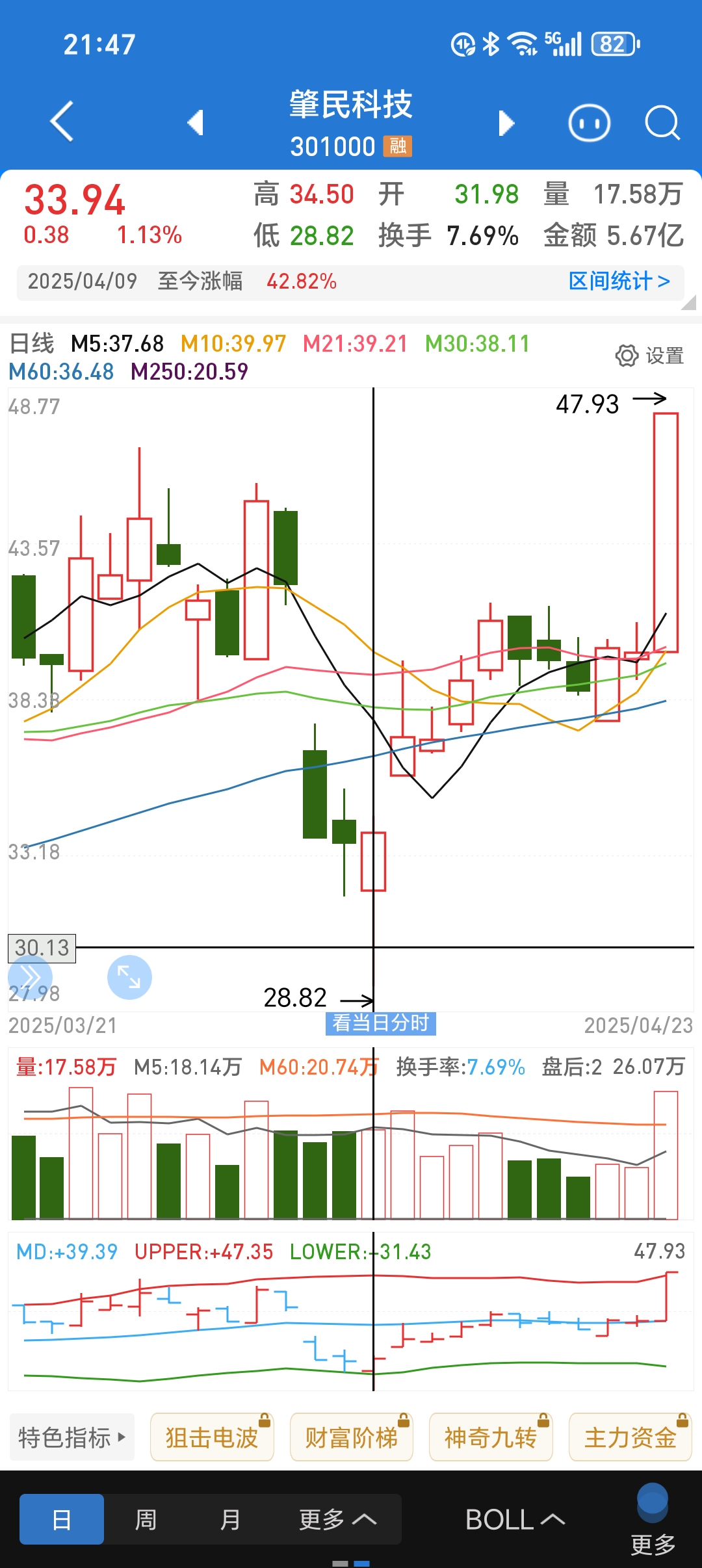This screenshot has width=702, height=1568.
Task: Expand the 更多 period options
Action: click(338, 1520)
